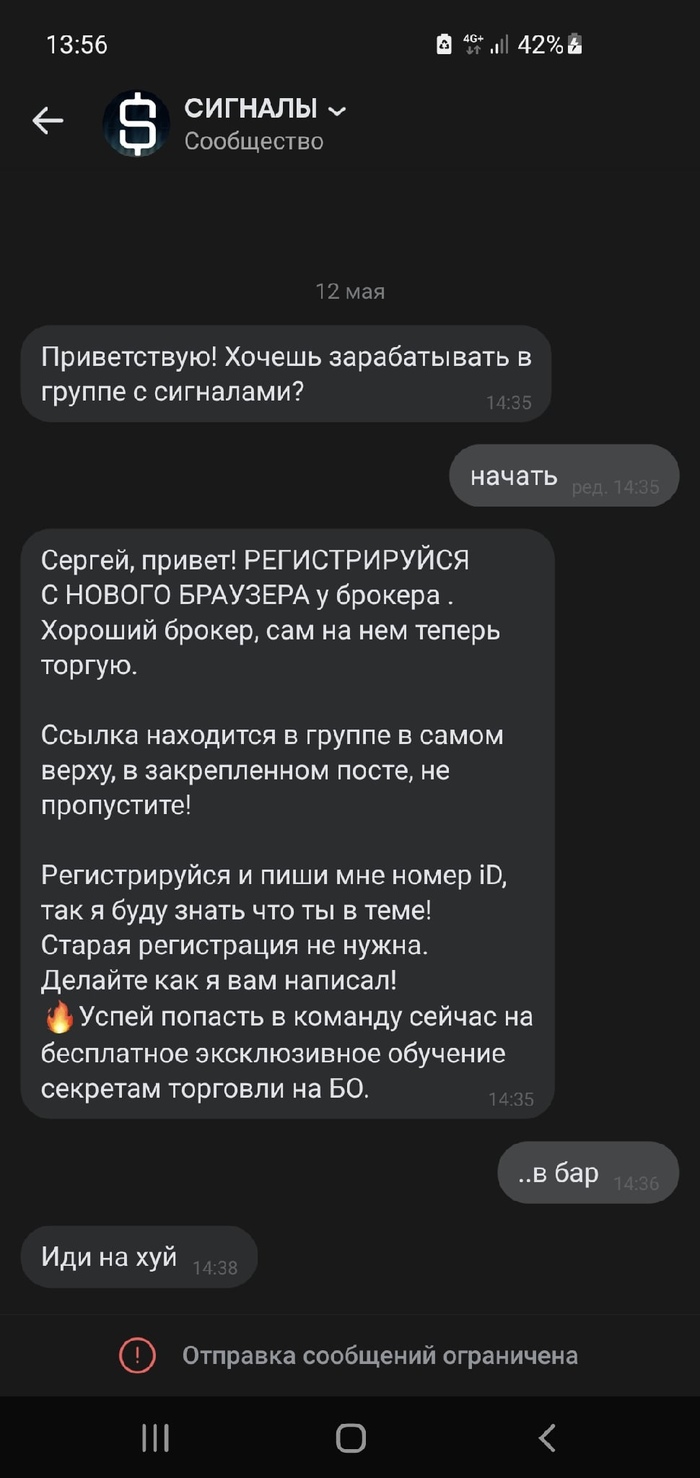Go to the home screen
The width and height of the screenshot is (700, 1478).
tap(350, 1438)
